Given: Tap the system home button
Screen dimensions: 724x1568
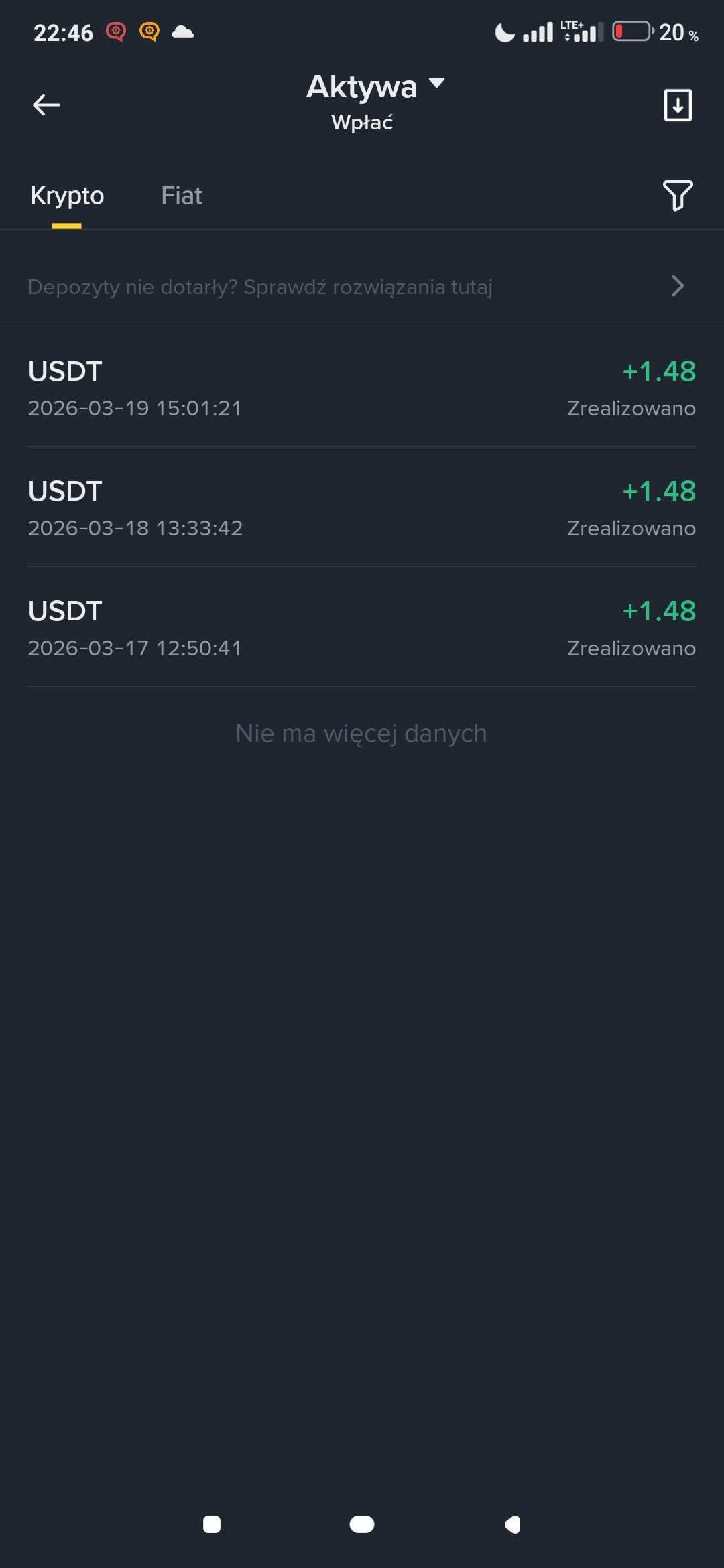Looking at the screenshot, I should (x=362, y=1524).
